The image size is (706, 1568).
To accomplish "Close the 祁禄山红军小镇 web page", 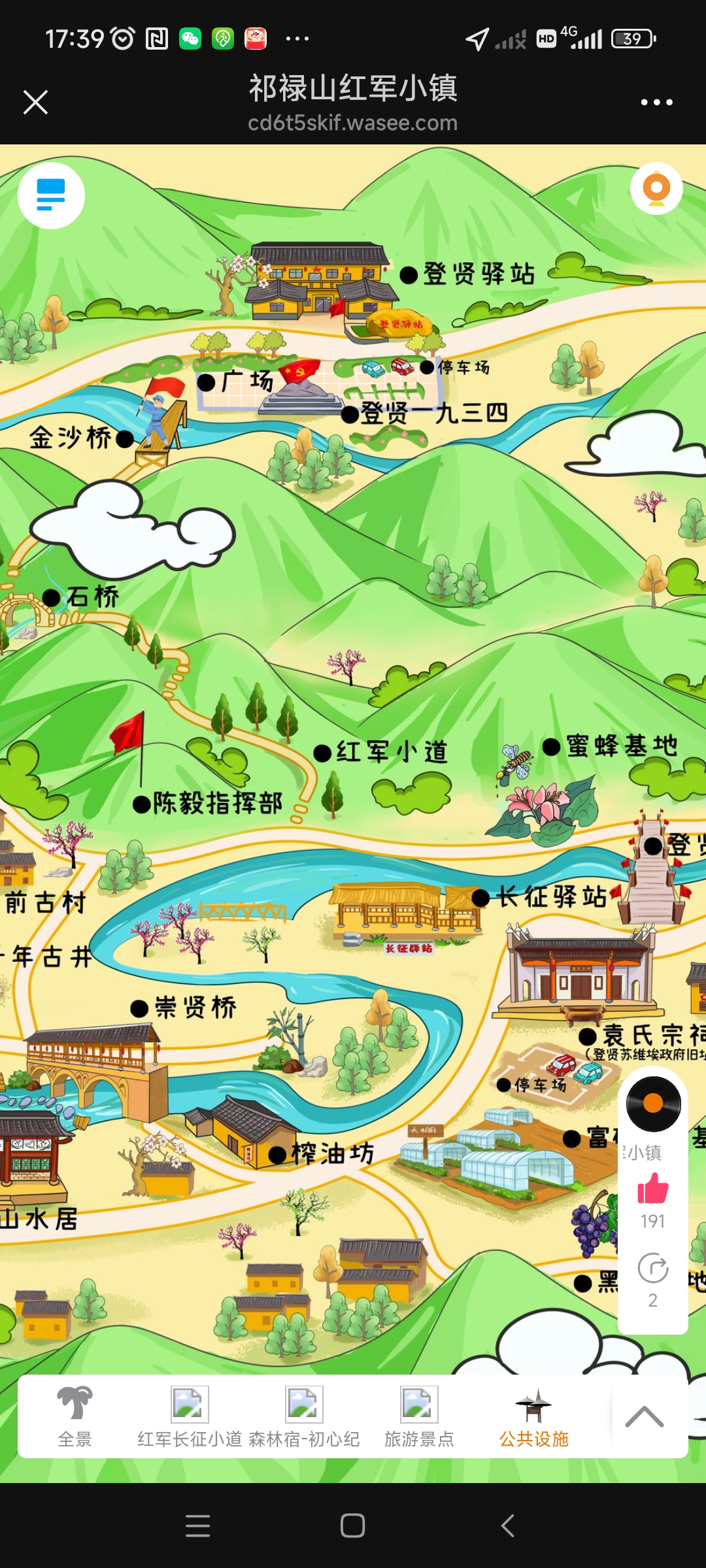I will (x=35, y=102).
